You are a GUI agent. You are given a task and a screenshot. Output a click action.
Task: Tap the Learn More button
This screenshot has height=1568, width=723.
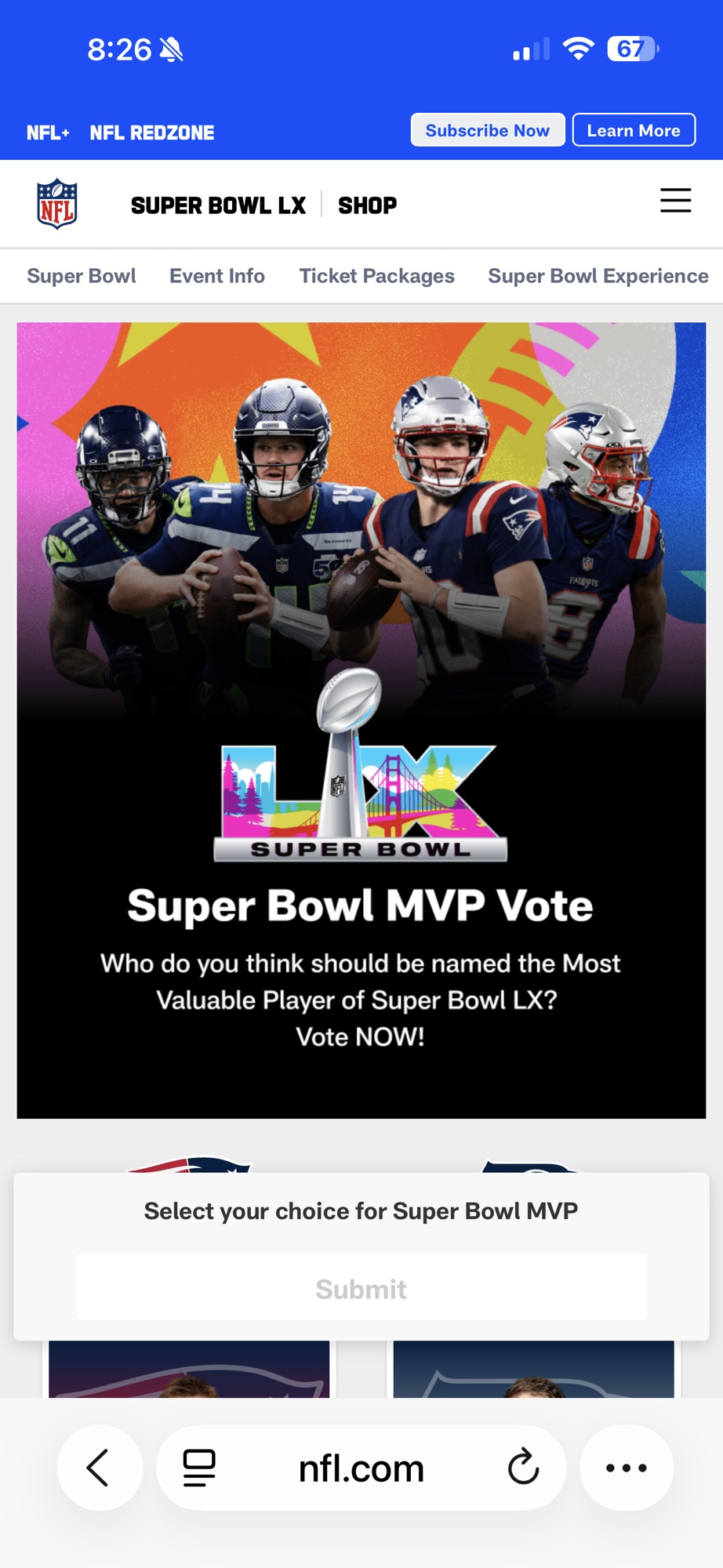634,130
